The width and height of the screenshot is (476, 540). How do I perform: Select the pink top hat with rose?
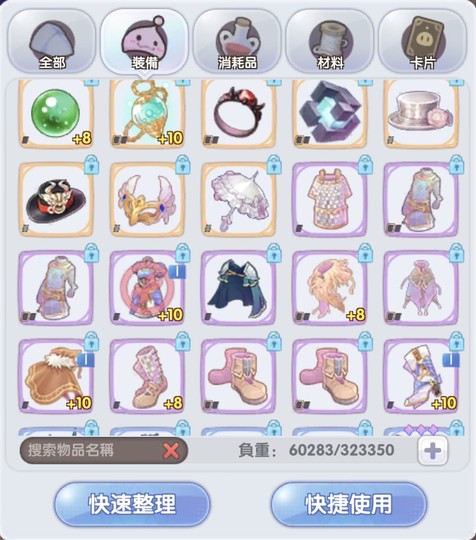(421, 114)
